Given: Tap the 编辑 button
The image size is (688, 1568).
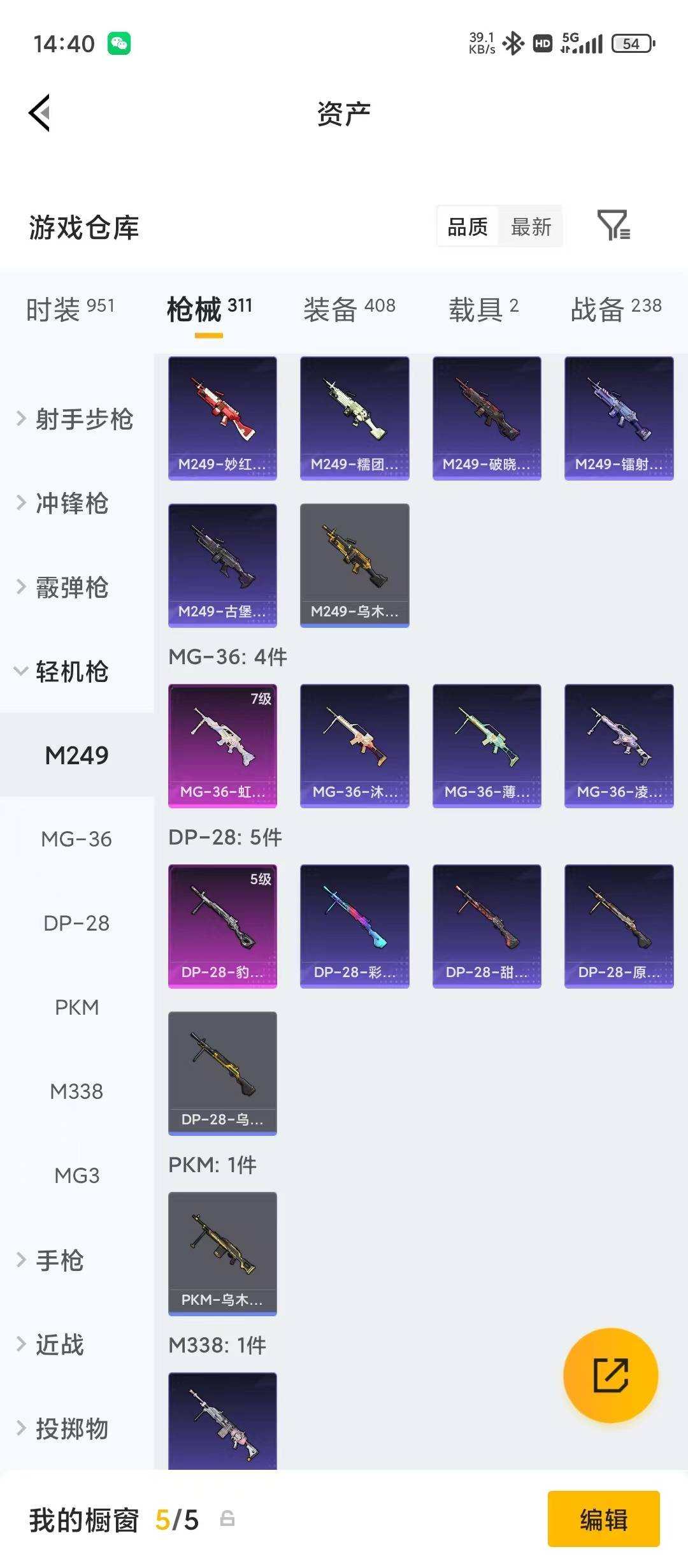Looking at the screenshot, I should (x=603, y=1520).
